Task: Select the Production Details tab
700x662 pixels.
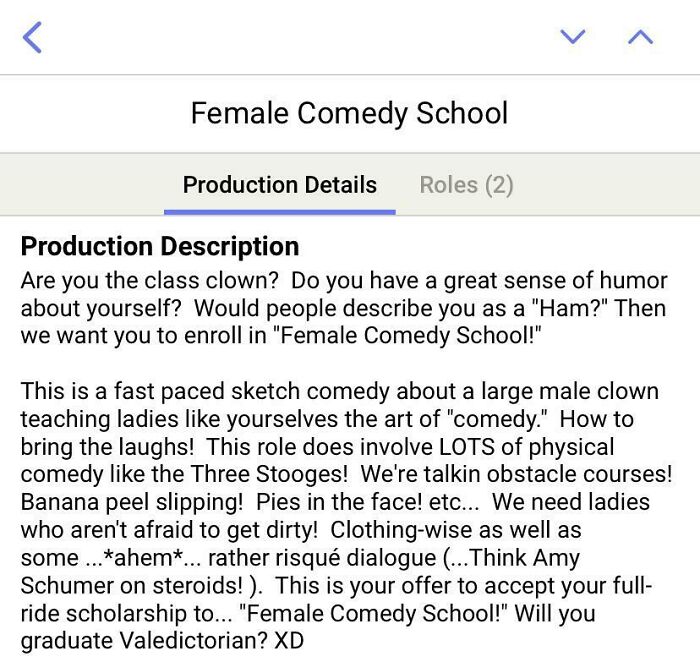Action: [x=280, y=185]
